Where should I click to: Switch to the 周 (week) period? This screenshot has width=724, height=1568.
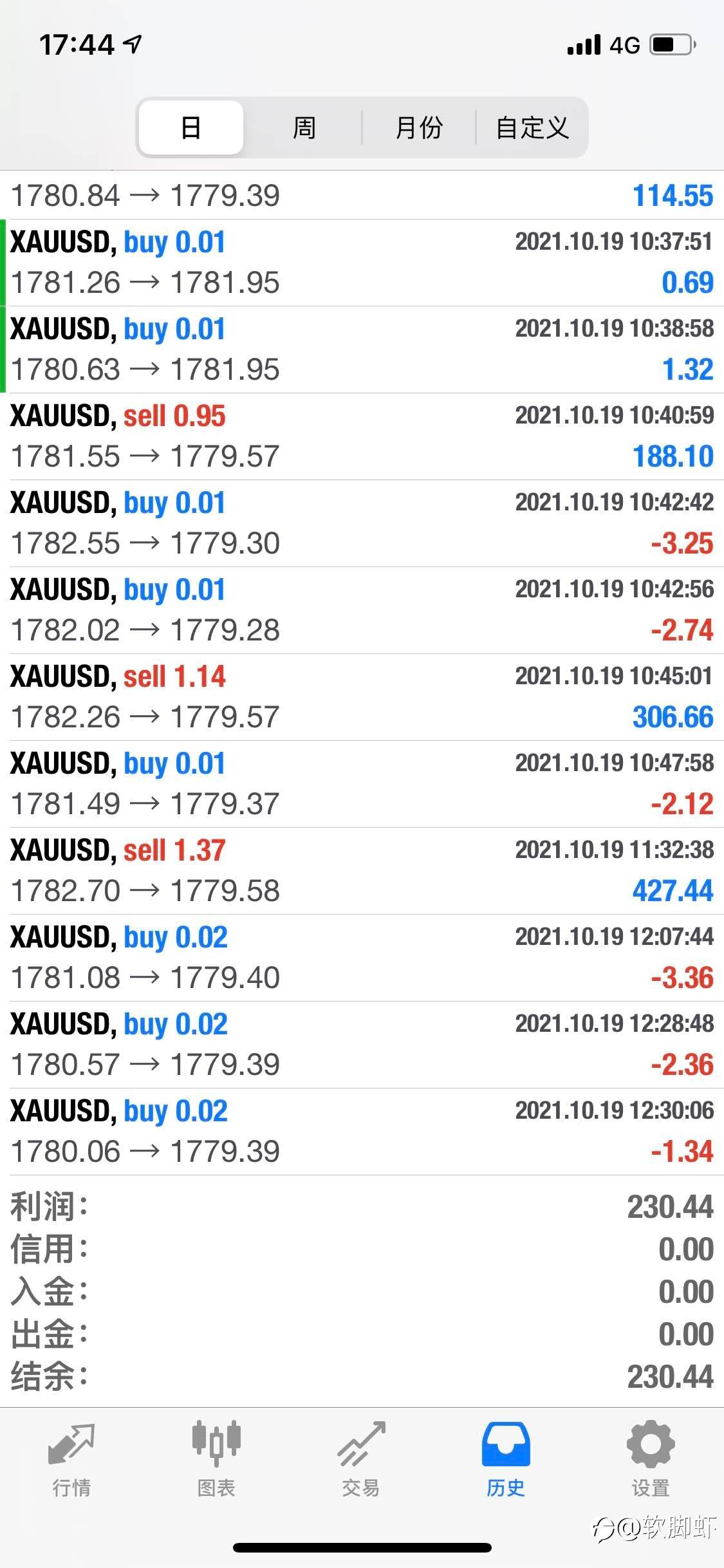[304, 127]
